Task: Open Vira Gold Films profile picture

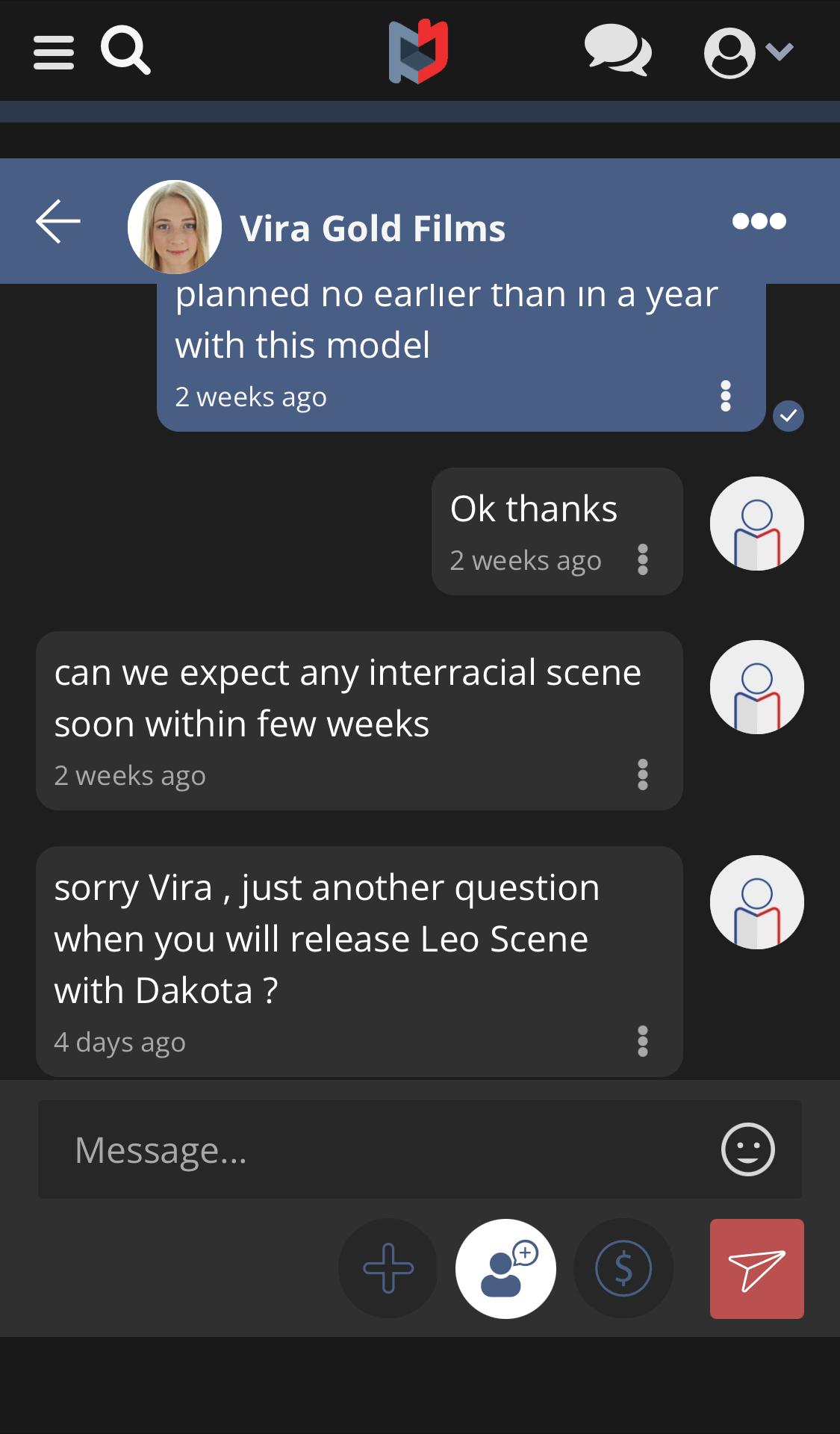Action: (x=175, y=227)
